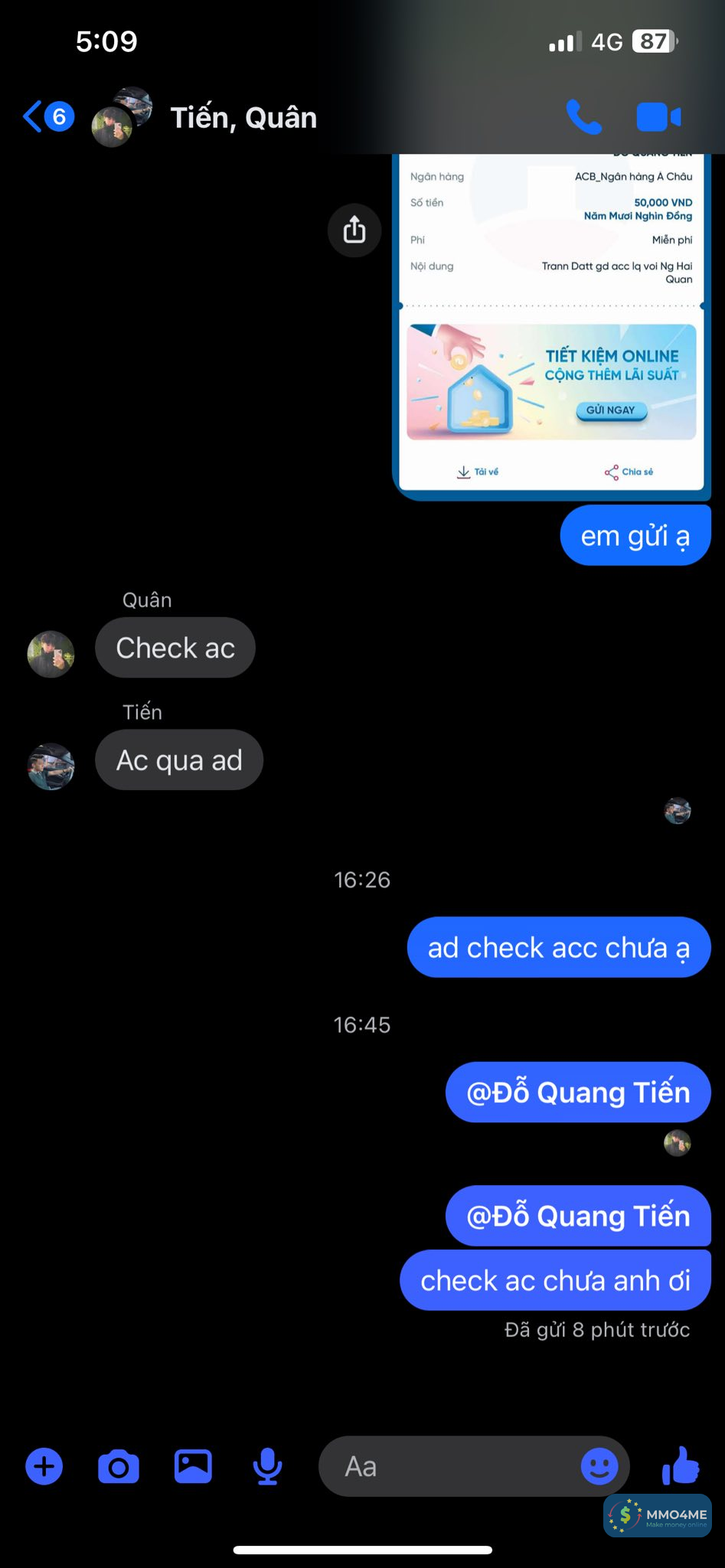
Task: Share the bank transfer receipt image
Action: click(354, 230)
